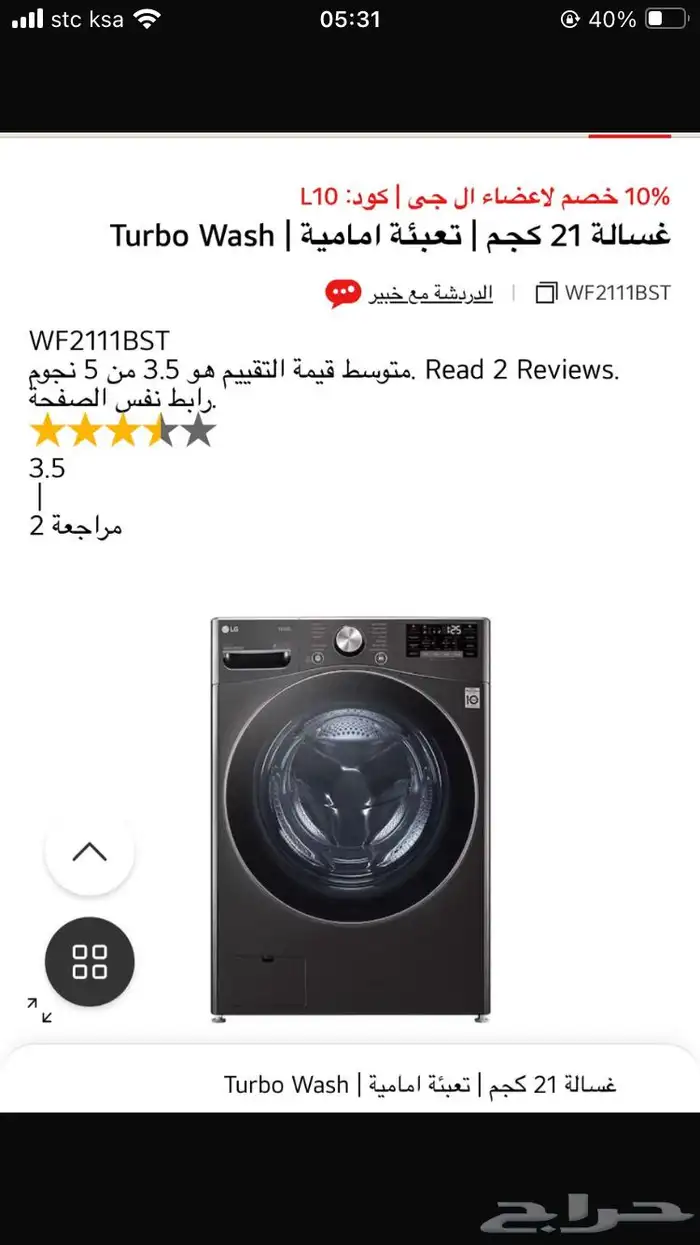700x1245 pixels.
Task: Tap the scroll-to-top arrow button
Action: [90, 853]
